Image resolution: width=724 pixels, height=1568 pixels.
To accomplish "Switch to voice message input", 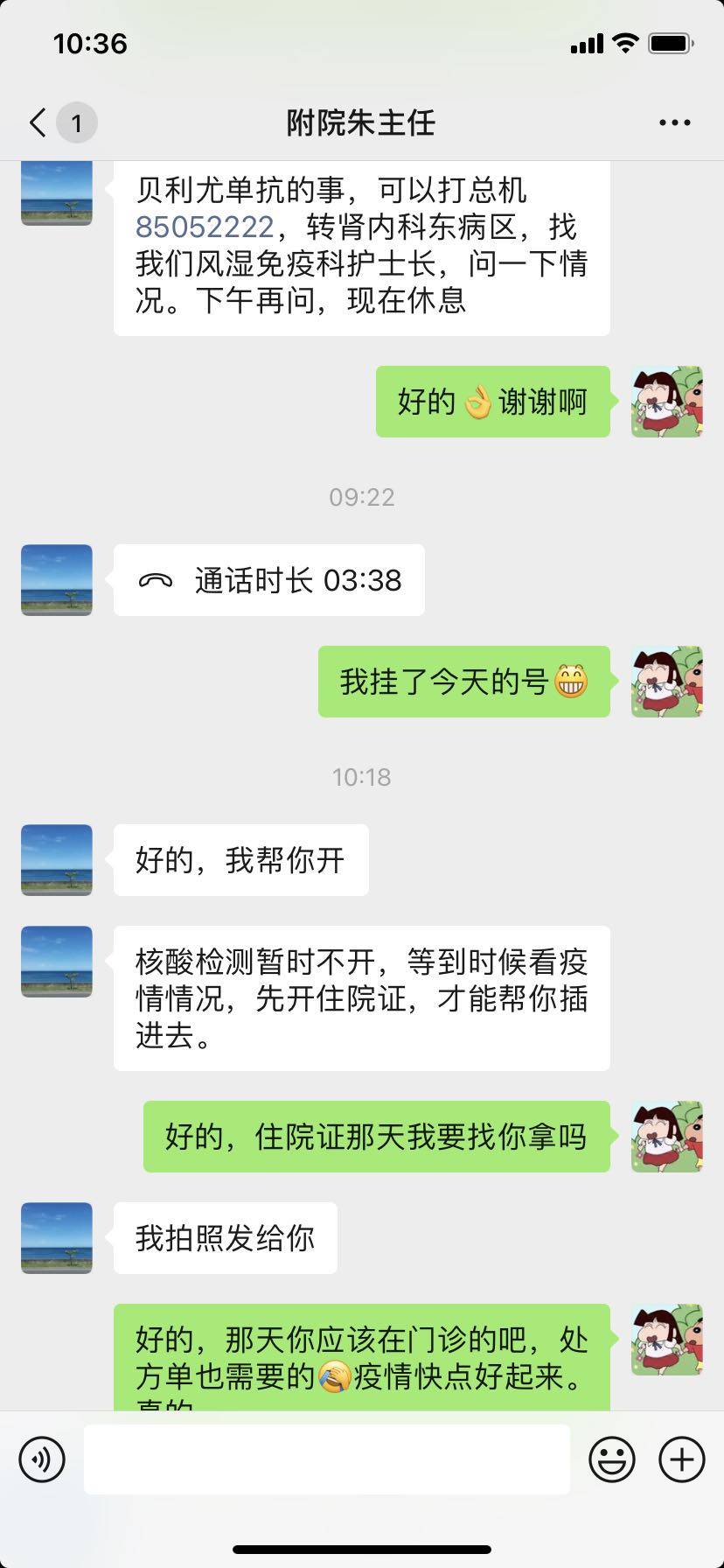I will pos(42,1459).
